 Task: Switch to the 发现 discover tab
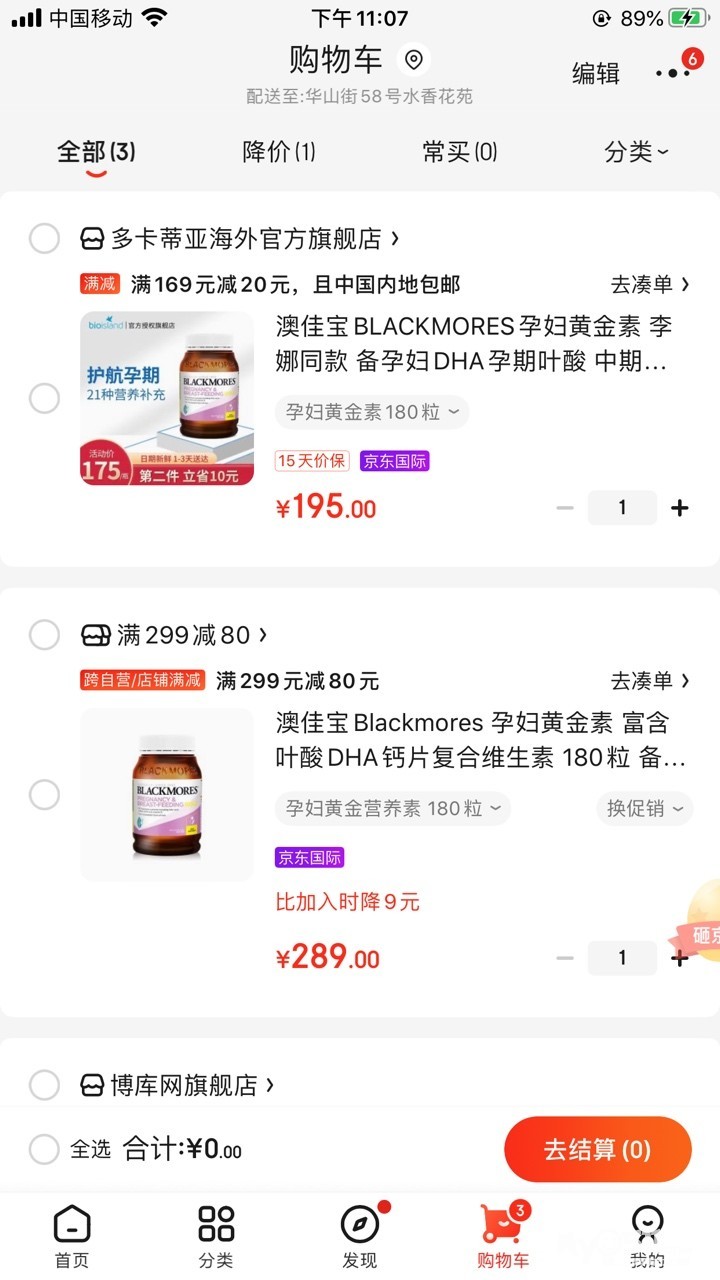tap(360, 1236)
